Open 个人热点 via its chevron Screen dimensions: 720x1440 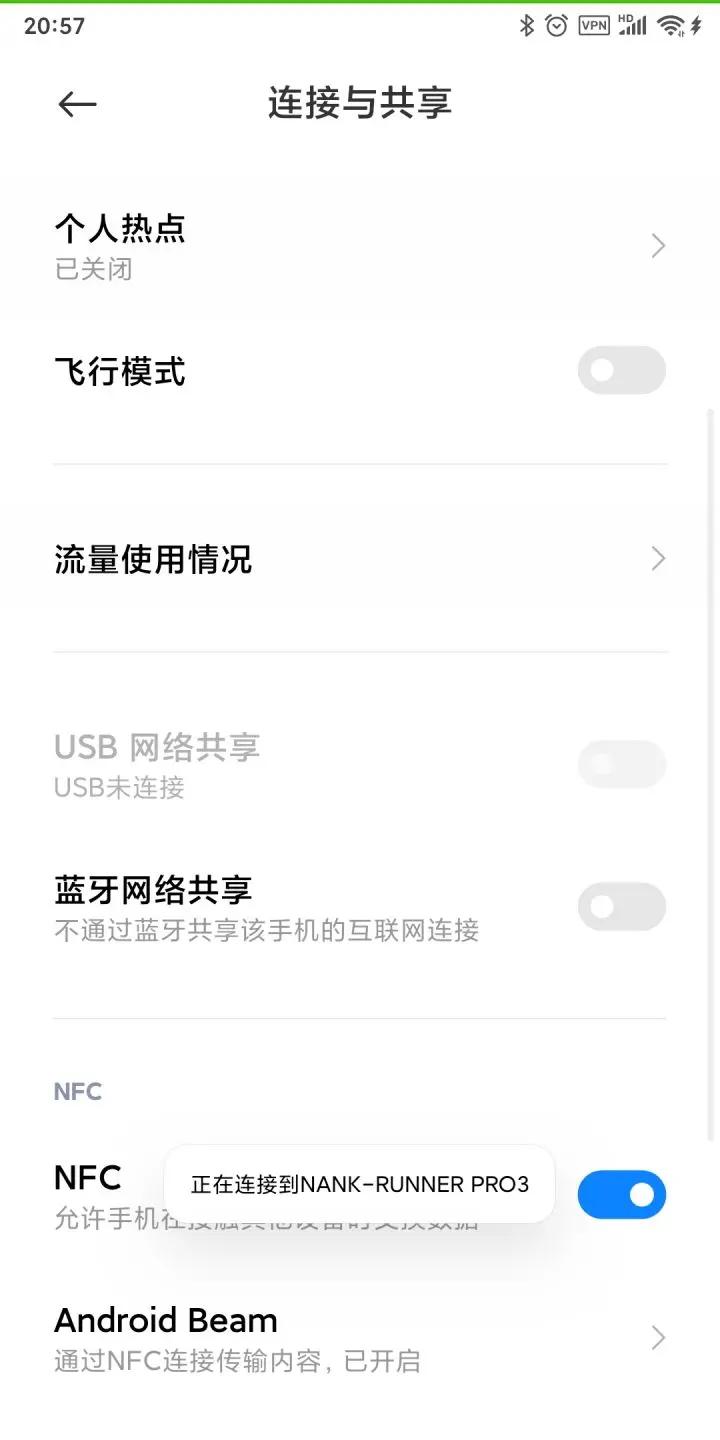click(657, 245)
